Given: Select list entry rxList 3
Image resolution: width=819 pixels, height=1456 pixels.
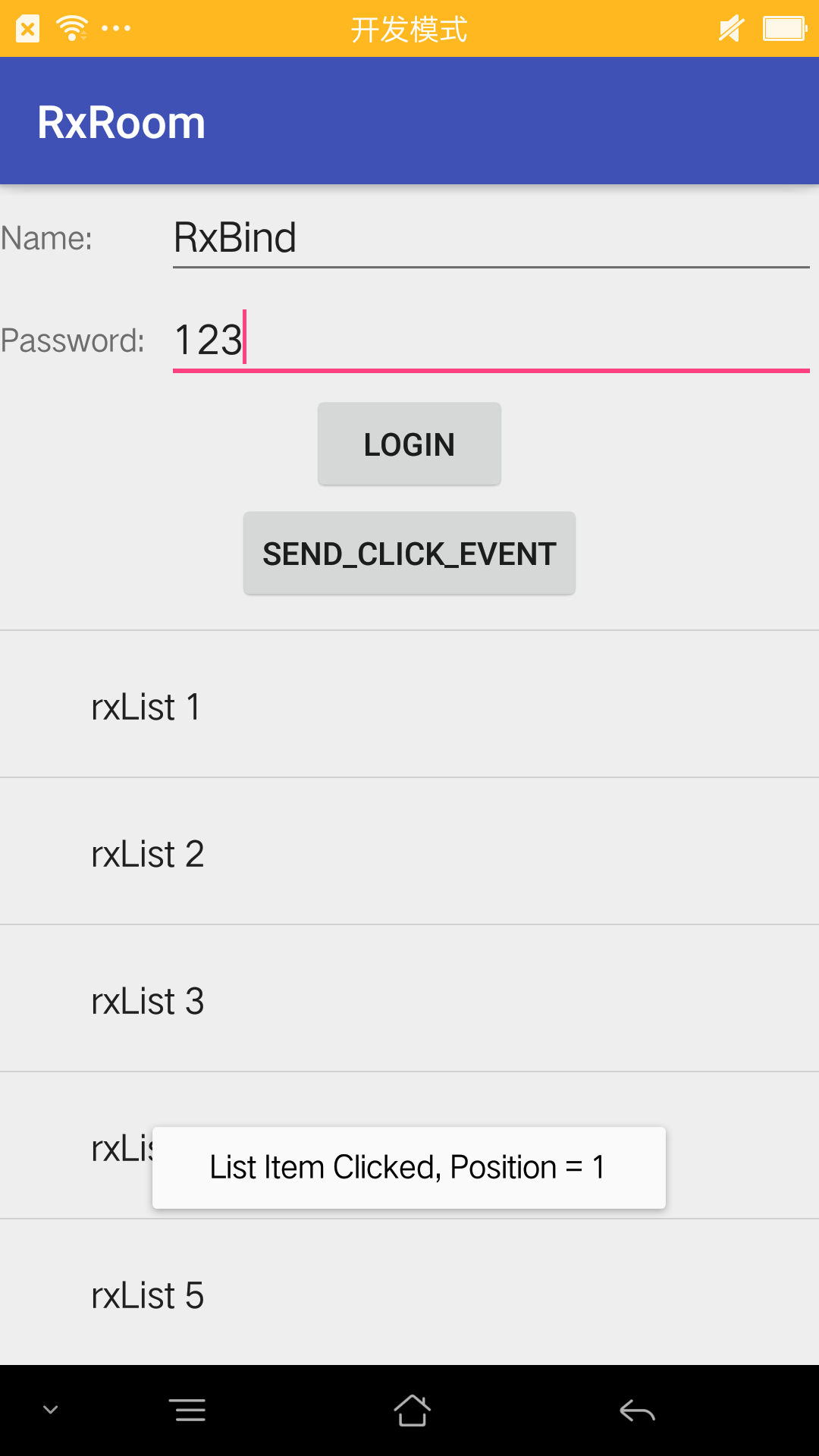Looking at the screenshot, I should pos(409,999).
